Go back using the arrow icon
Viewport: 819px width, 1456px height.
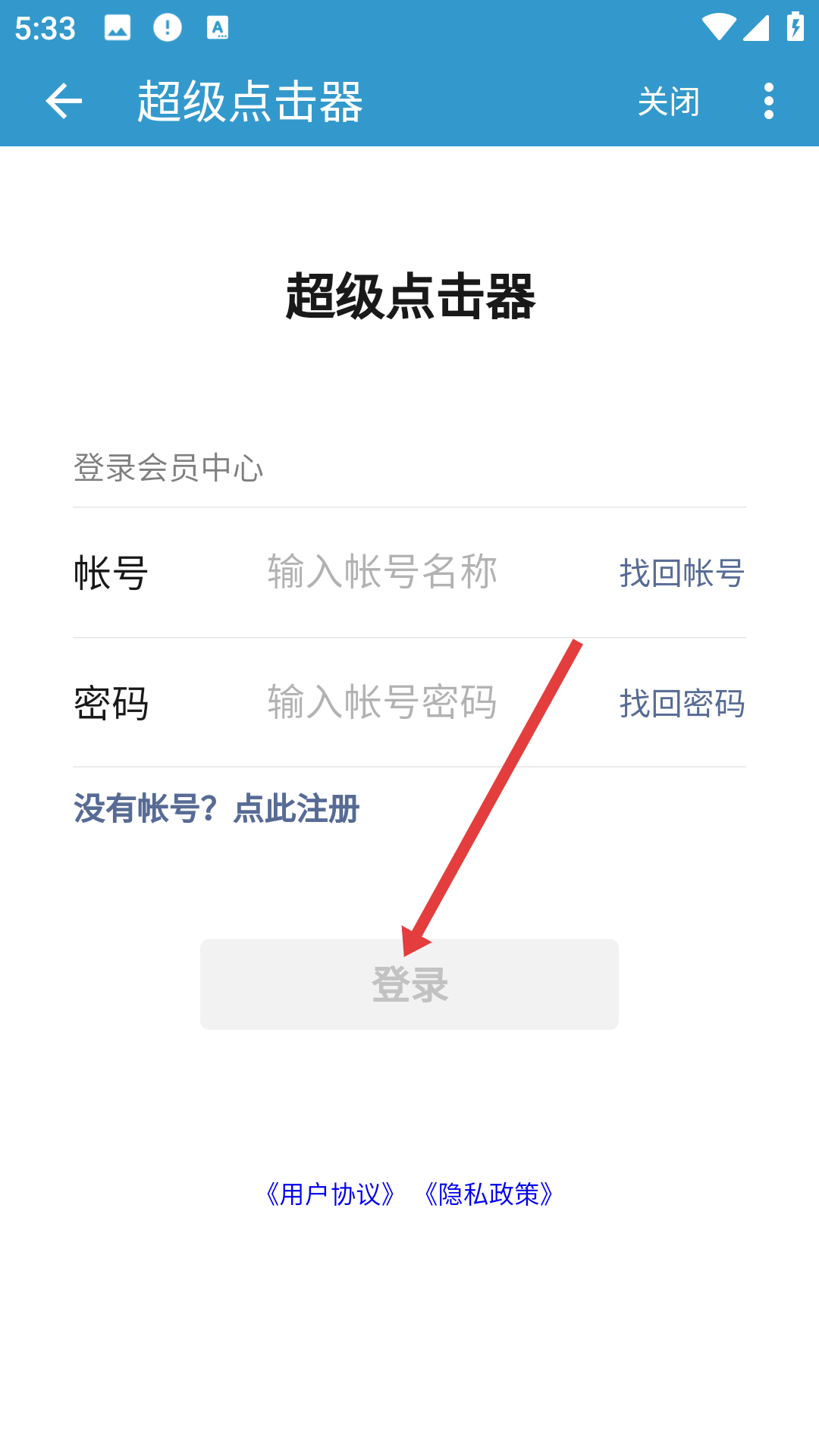64,102
